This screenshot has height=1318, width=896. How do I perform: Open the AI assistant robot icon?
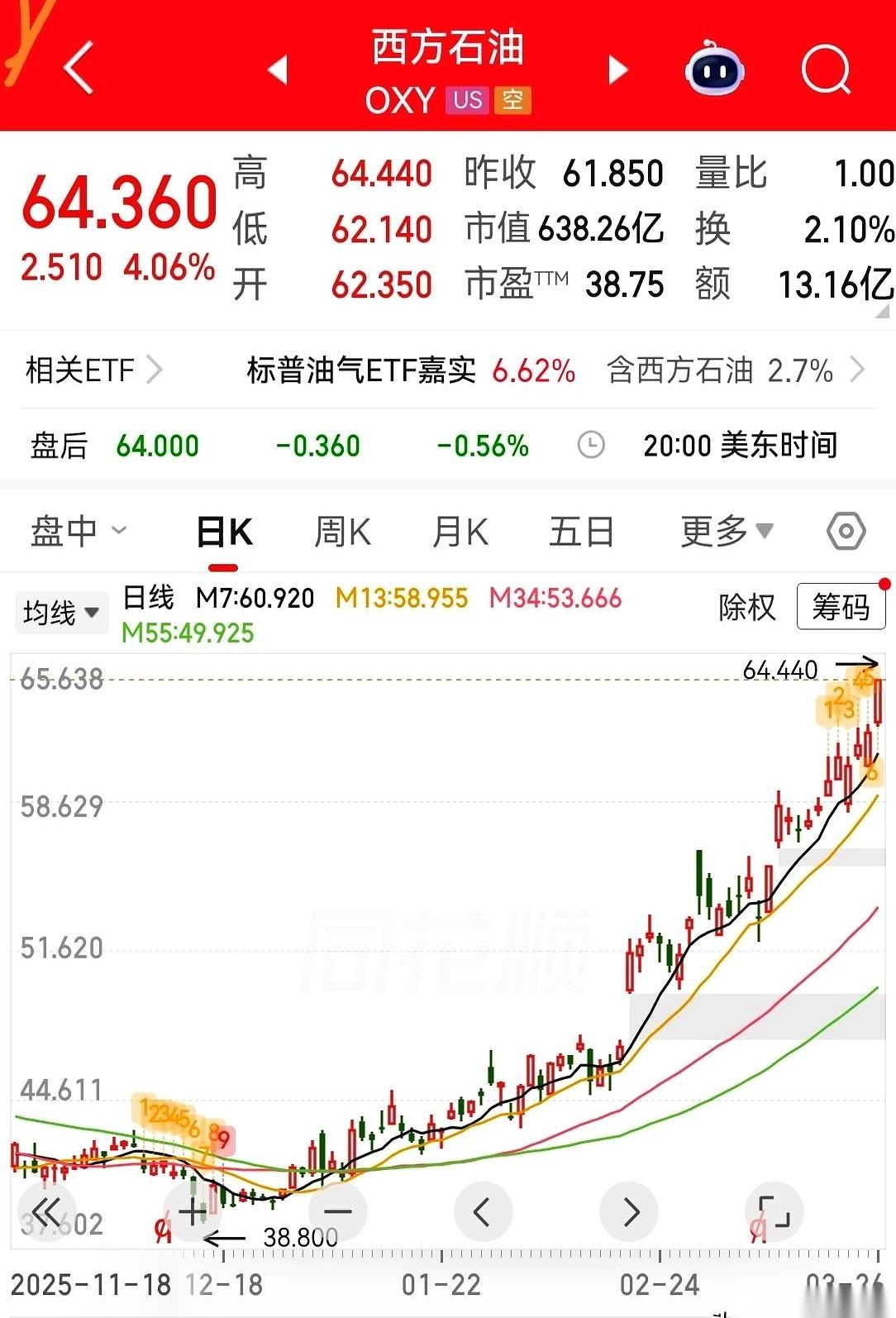[x=714, y=69]
